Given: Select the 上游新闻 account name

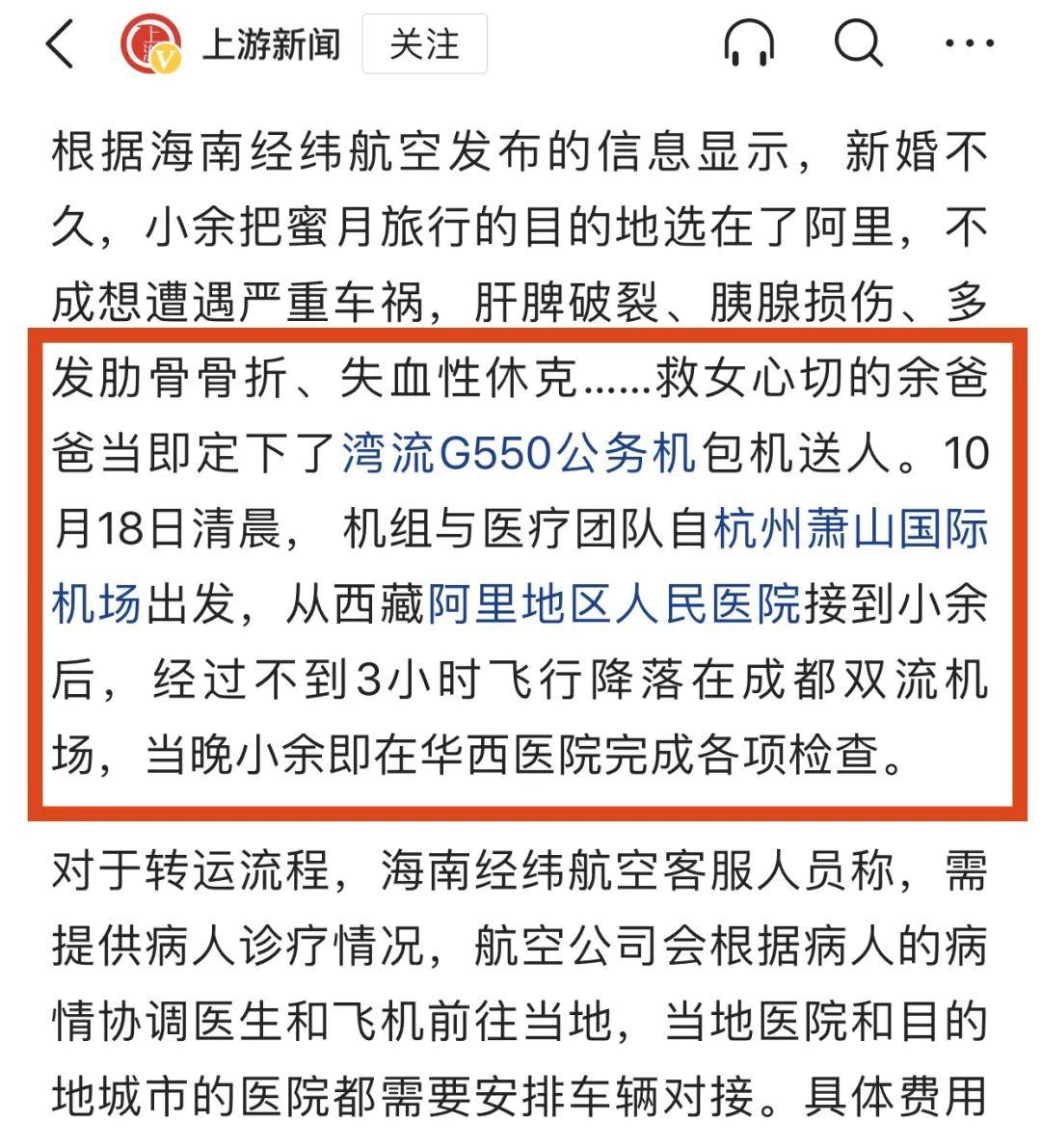Looking at the screenshot, I should (x=273, y=45).
